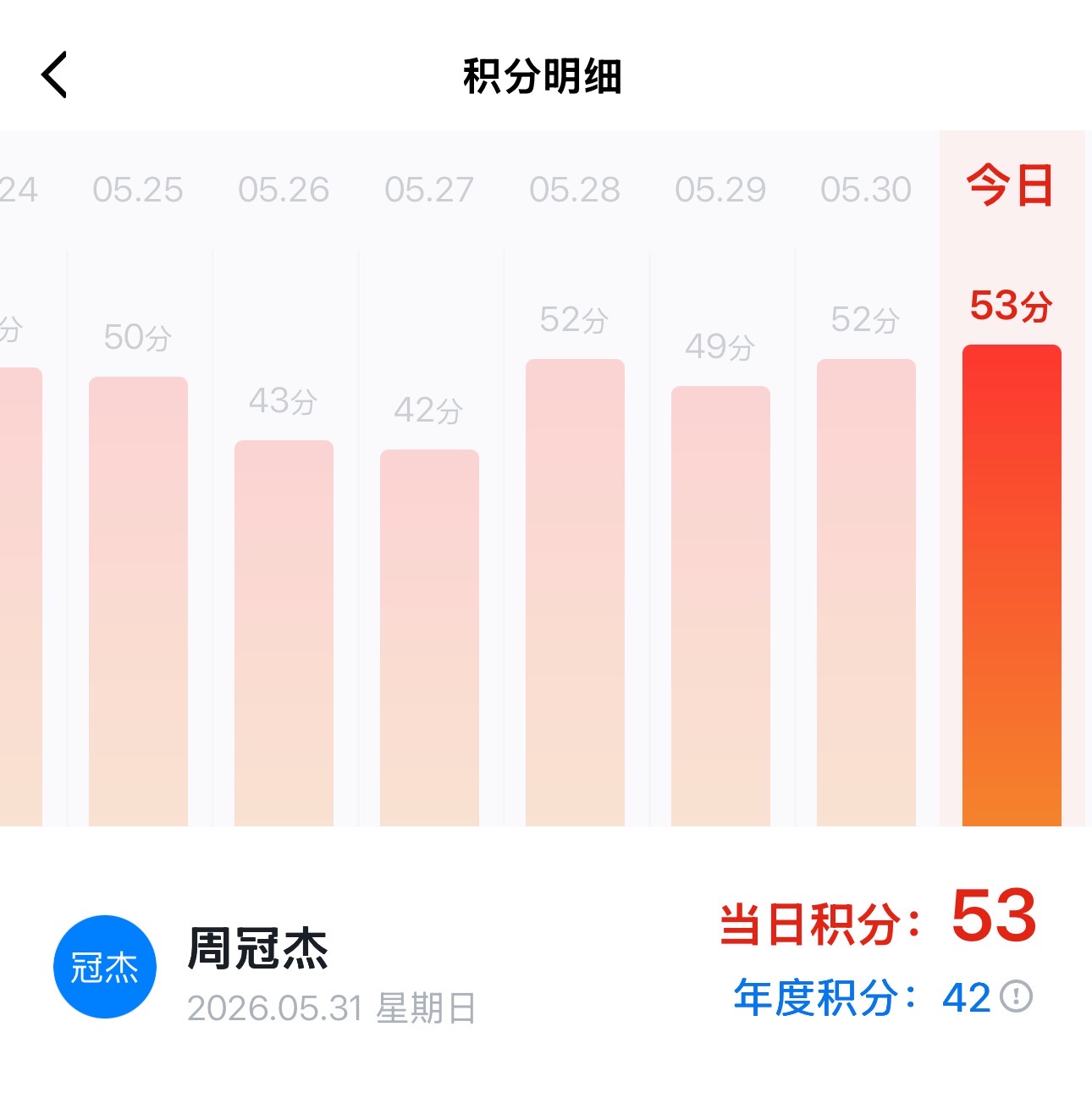Open the info icon beside 年度积分
Image resolution: width=1092 pixels, height=1115 pixels.
click(x=1016, y=996)
